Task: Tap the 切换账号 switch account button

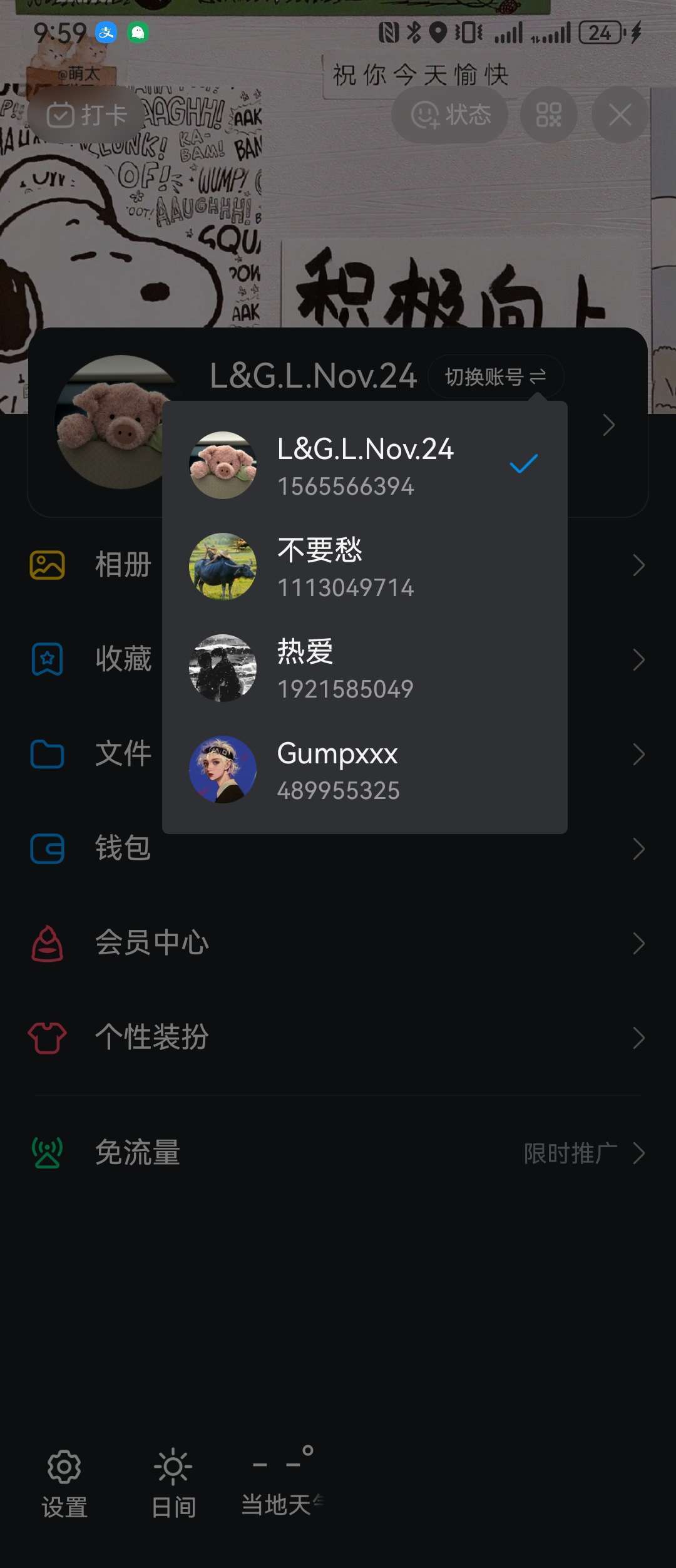Action: pyautogui.click(x=495, y=376)
